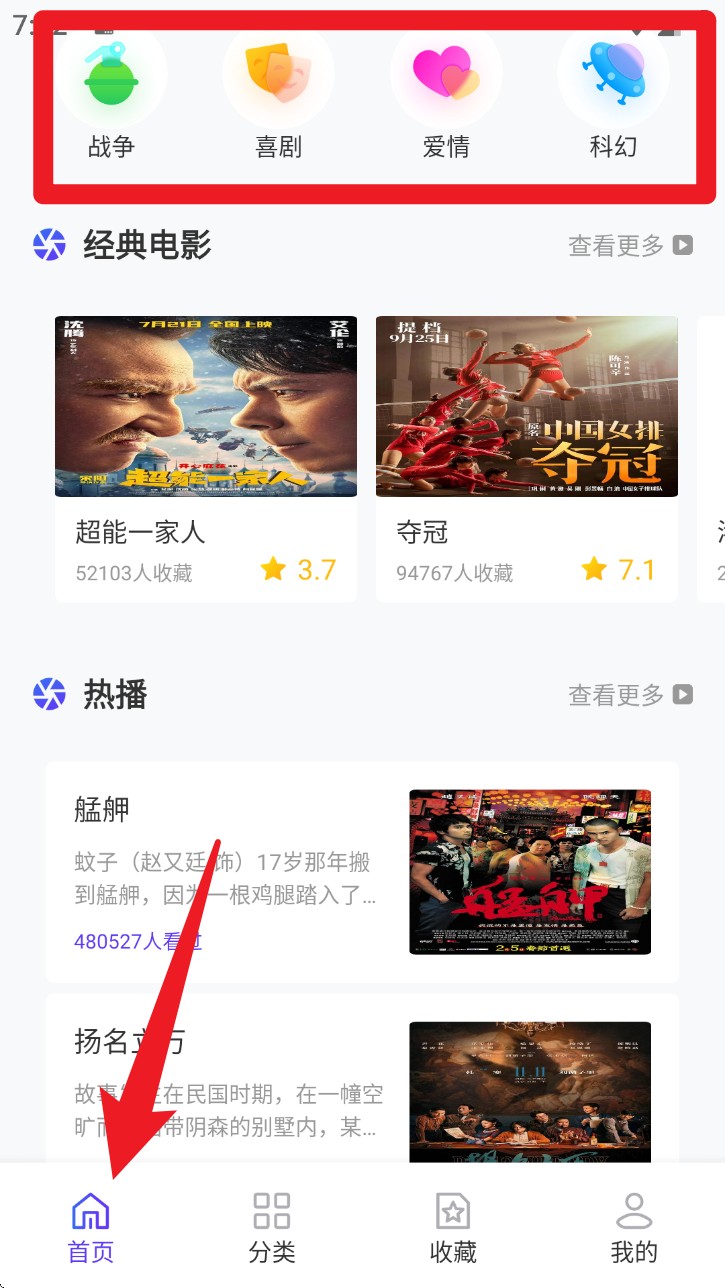View more under 经典电影
The width and height of the screenshot is (725, 1288).
(630, 245)
